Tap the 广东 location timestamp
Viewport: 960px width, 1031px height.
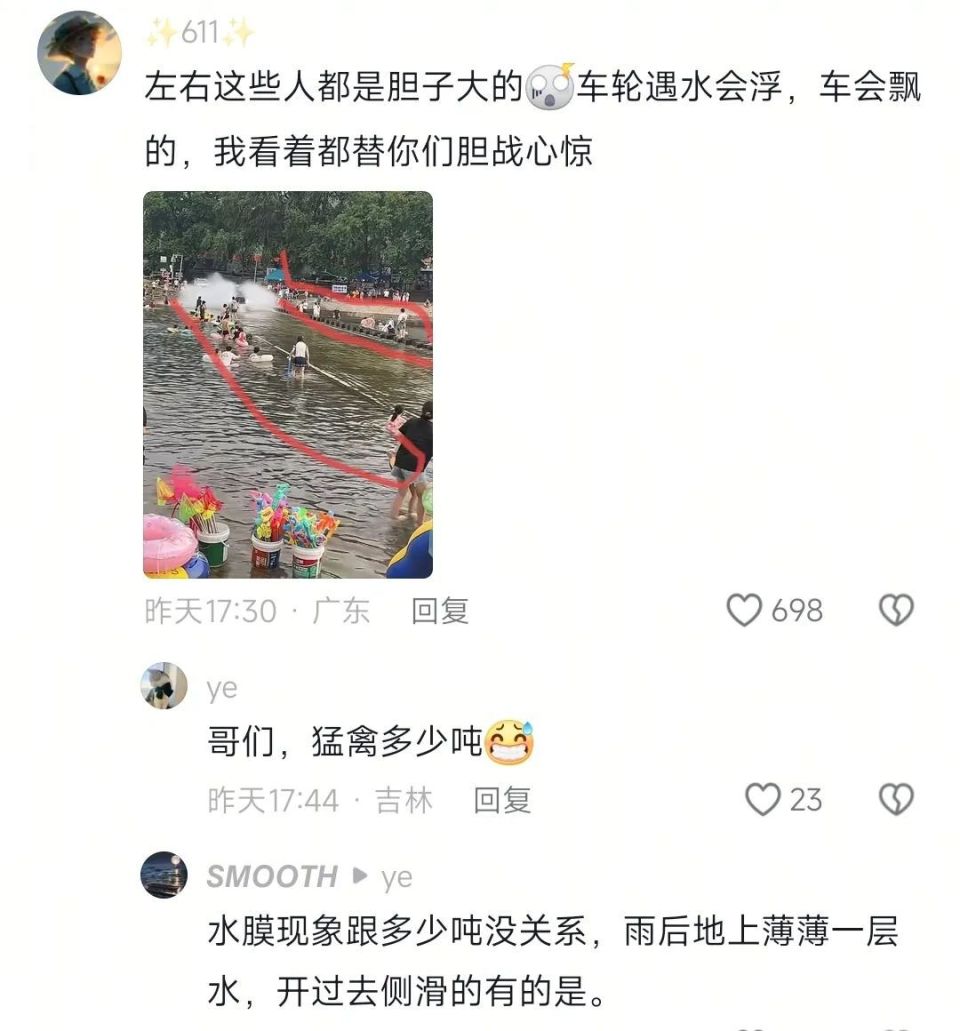340,611
